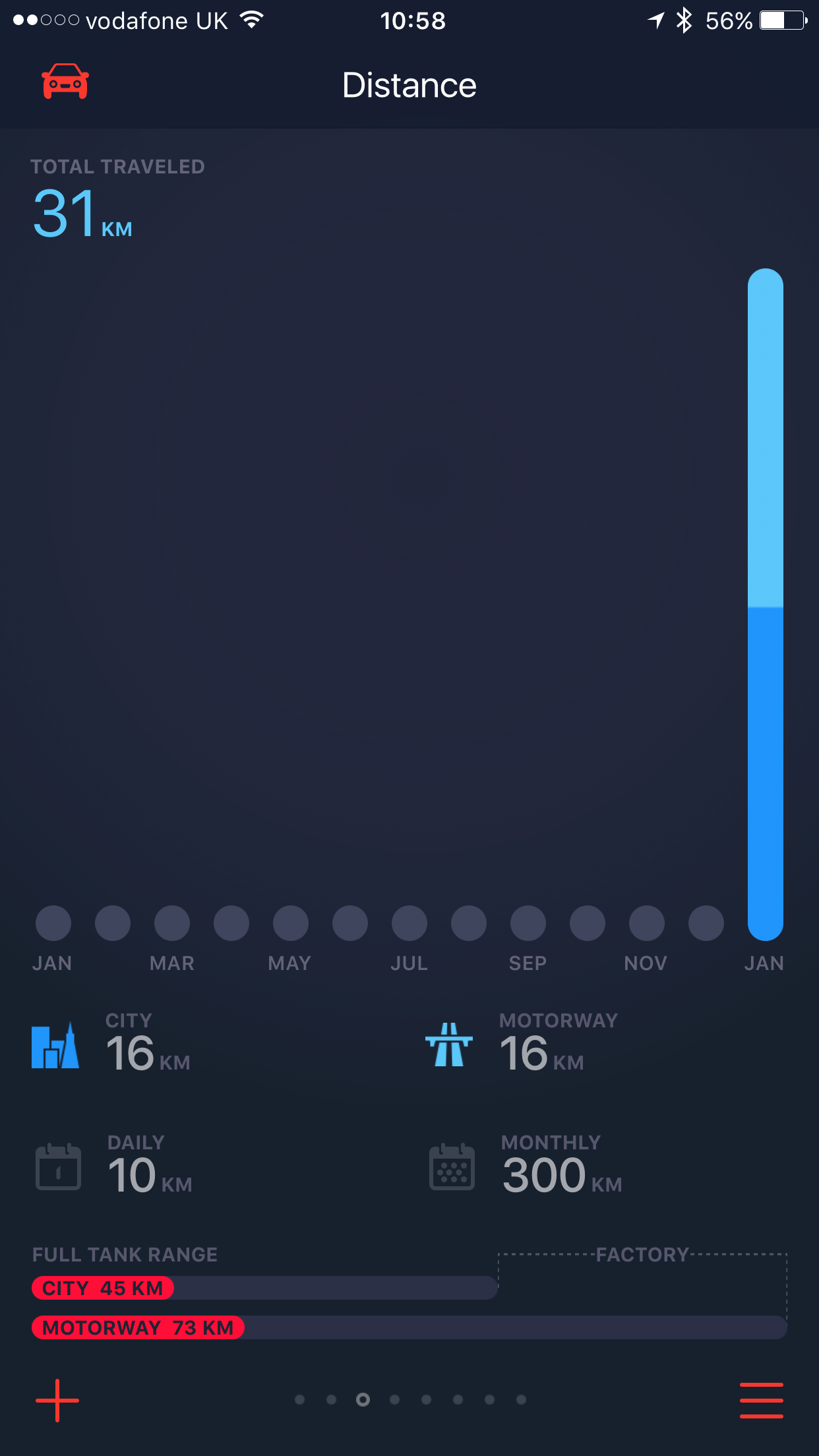
Task: Tap the Motorway 73 KM range bar
Action: click(409, 1327)
